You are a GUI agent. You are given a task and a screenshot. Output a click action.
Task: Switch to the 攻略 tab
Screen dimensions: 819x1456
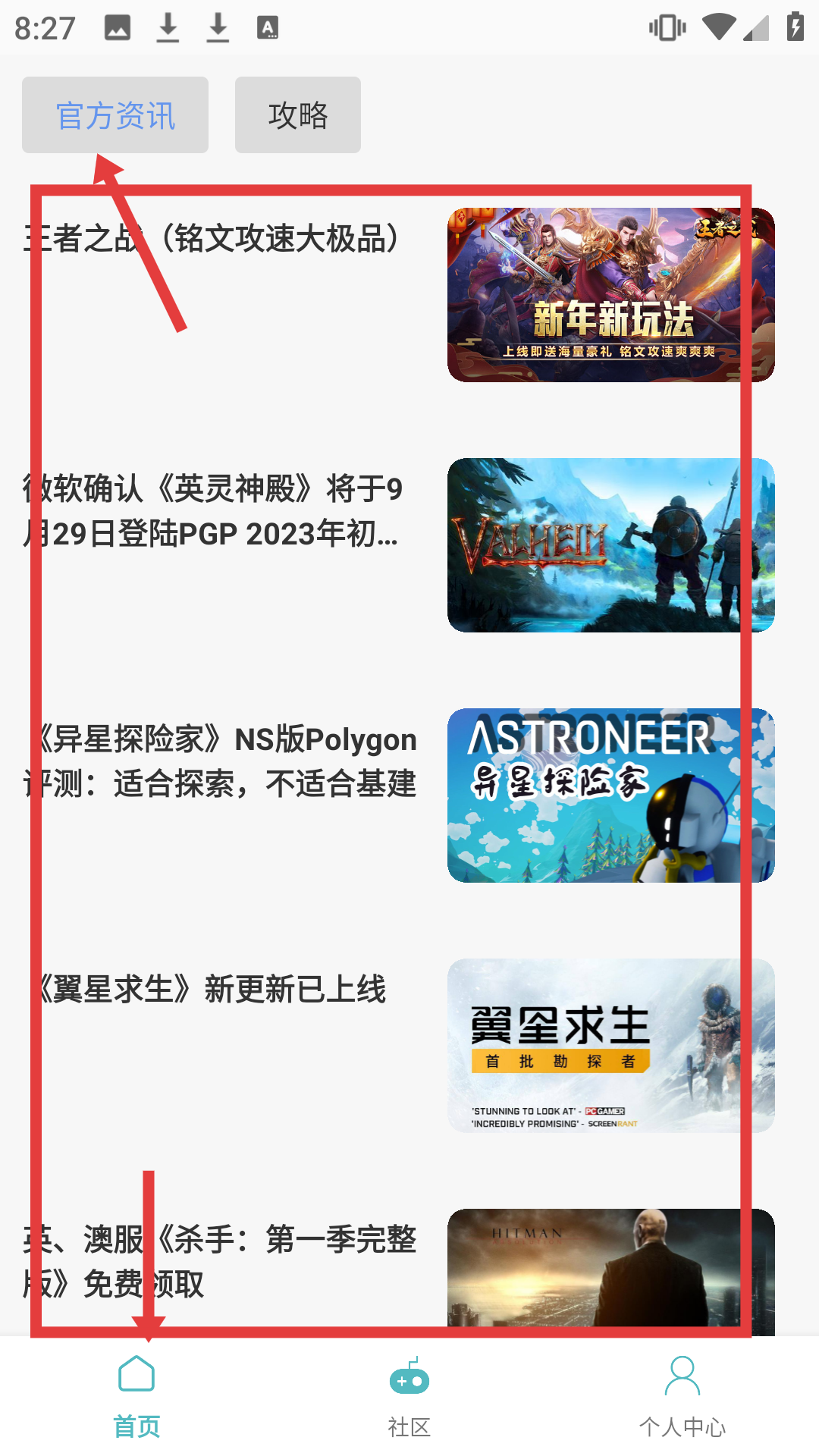pyautogui.click(x=297, y=115)
